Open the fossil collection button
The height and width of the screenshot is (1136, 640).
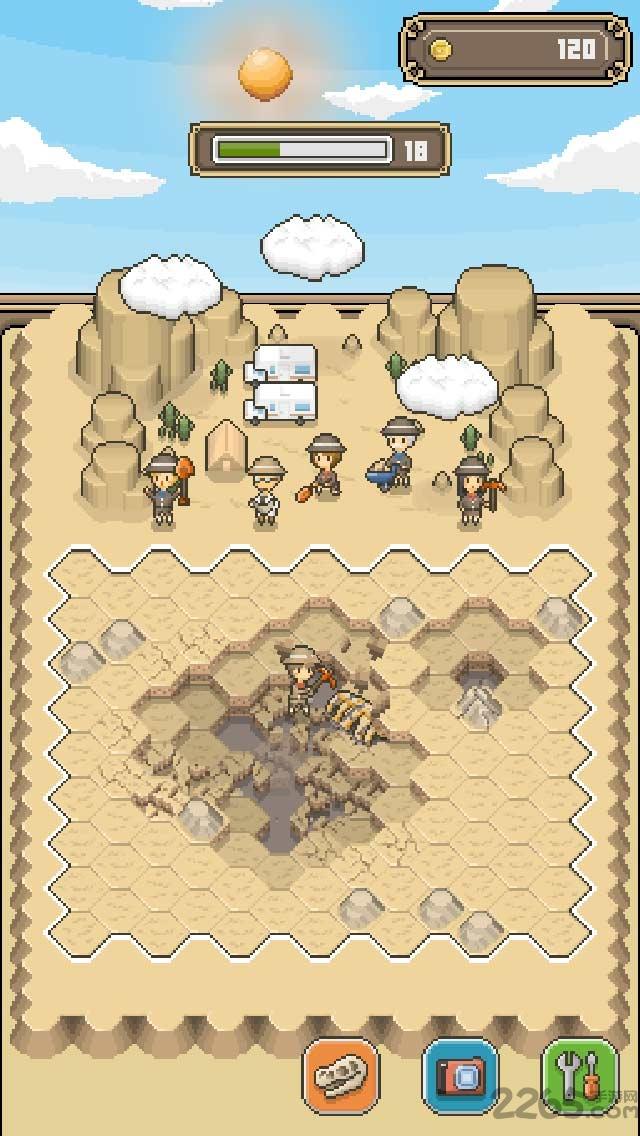(341, 1077)
